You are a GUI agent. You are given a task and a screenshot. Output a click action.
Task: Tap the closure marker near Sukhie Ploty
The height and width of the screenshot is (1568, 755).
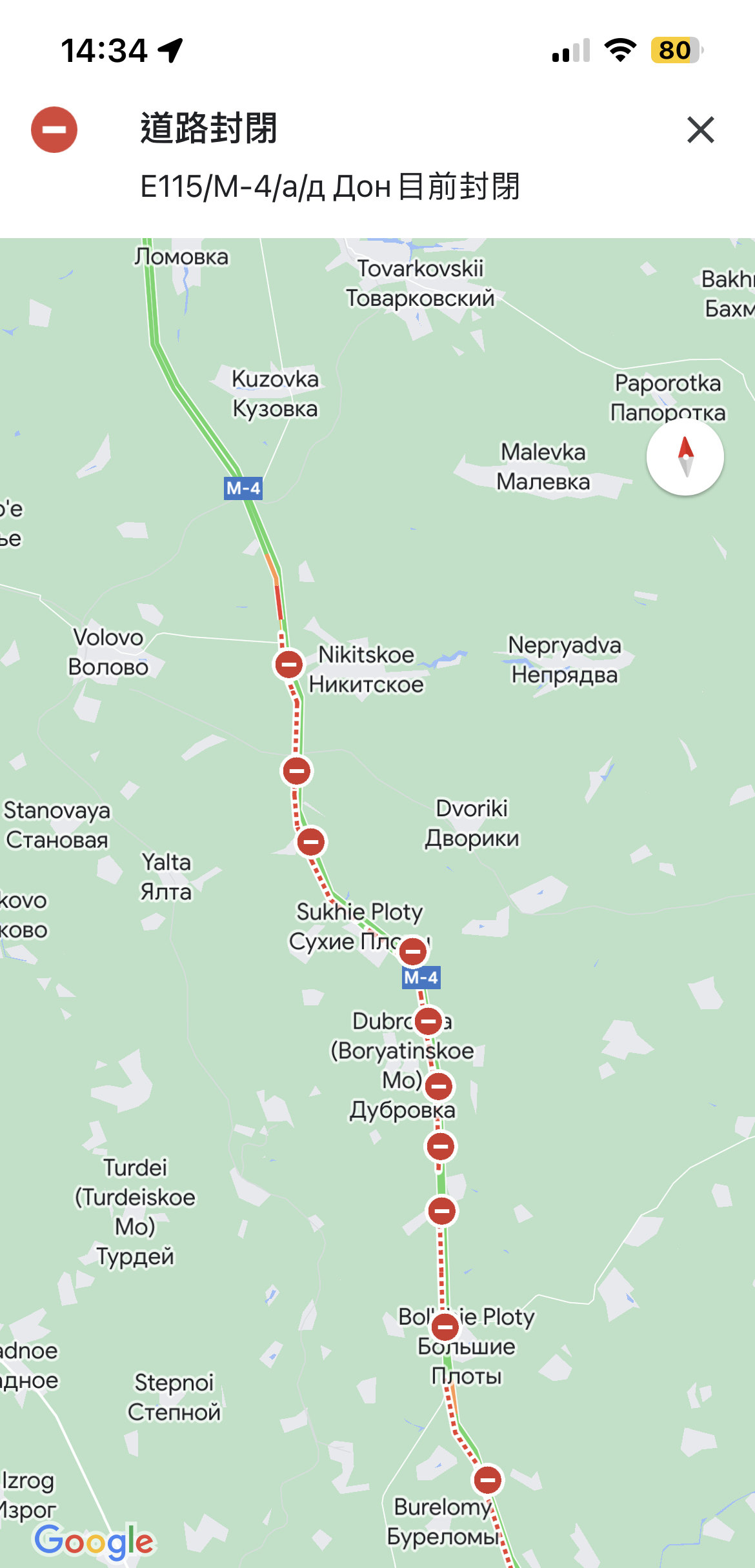pyautogui.click(x=413, y=950)
